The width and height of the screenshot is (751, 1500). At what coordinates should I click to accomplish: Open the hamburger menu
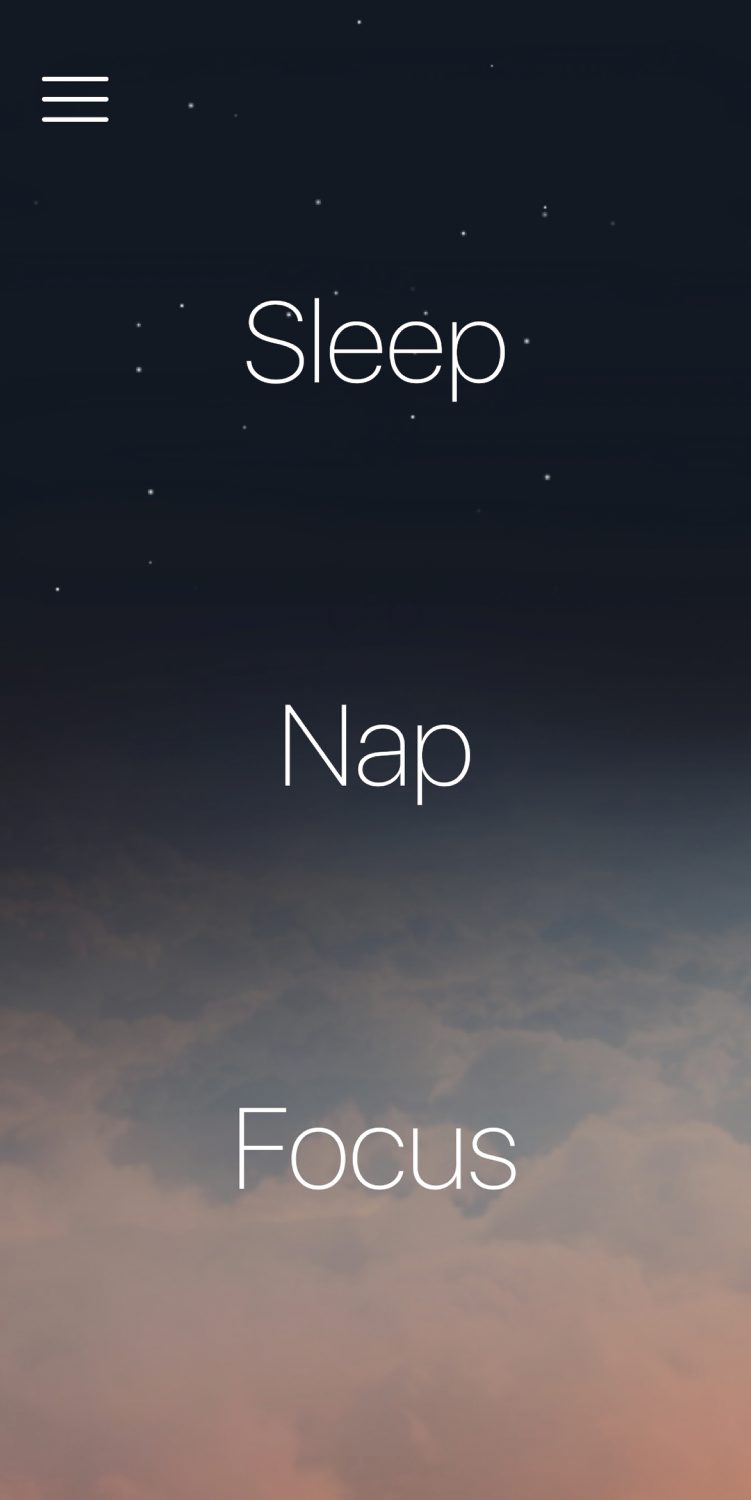pyautogui.click(x=75, y=99)
